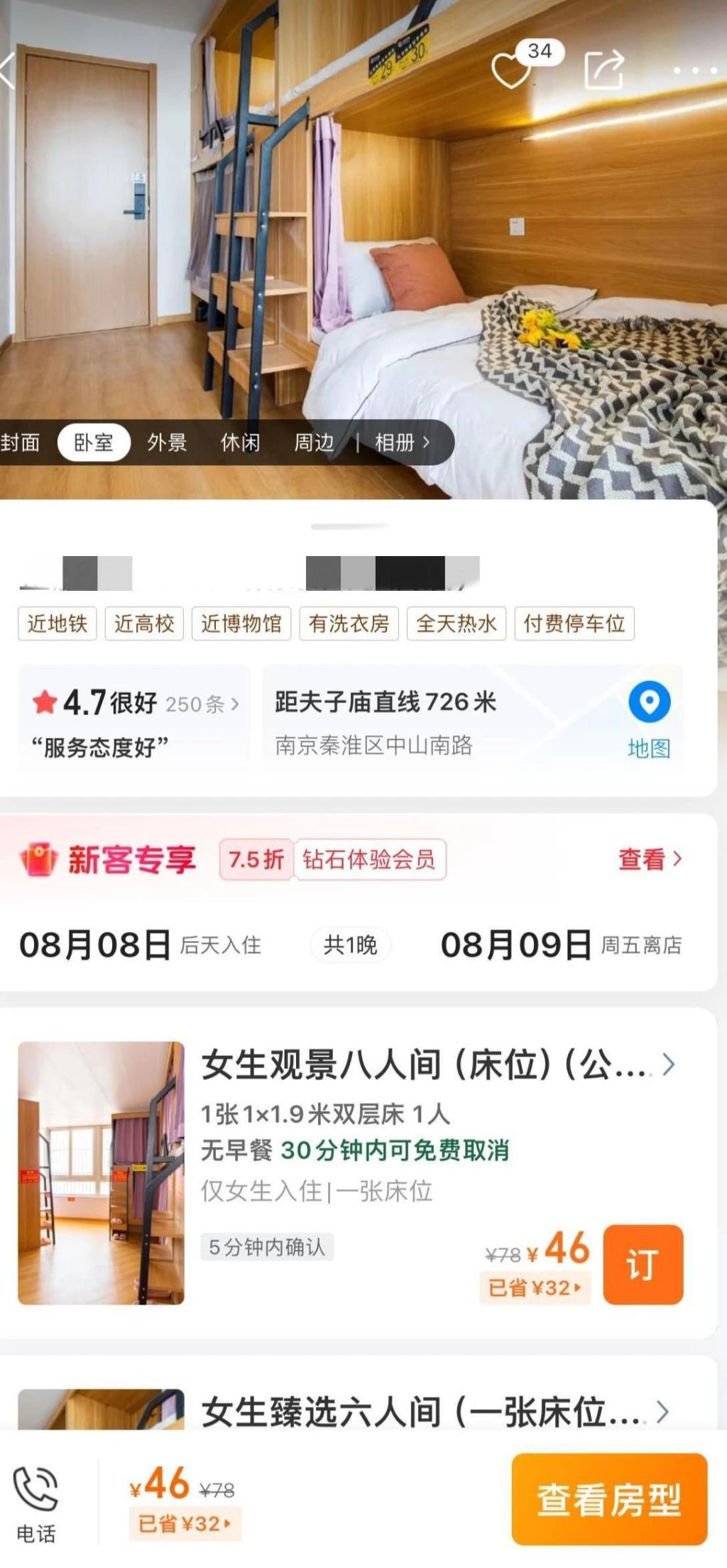Show 外景 exterior photos
Image resolution: width=727 pixels, height=1568 pixels.
pyautogui.click(x=167, y=442)
